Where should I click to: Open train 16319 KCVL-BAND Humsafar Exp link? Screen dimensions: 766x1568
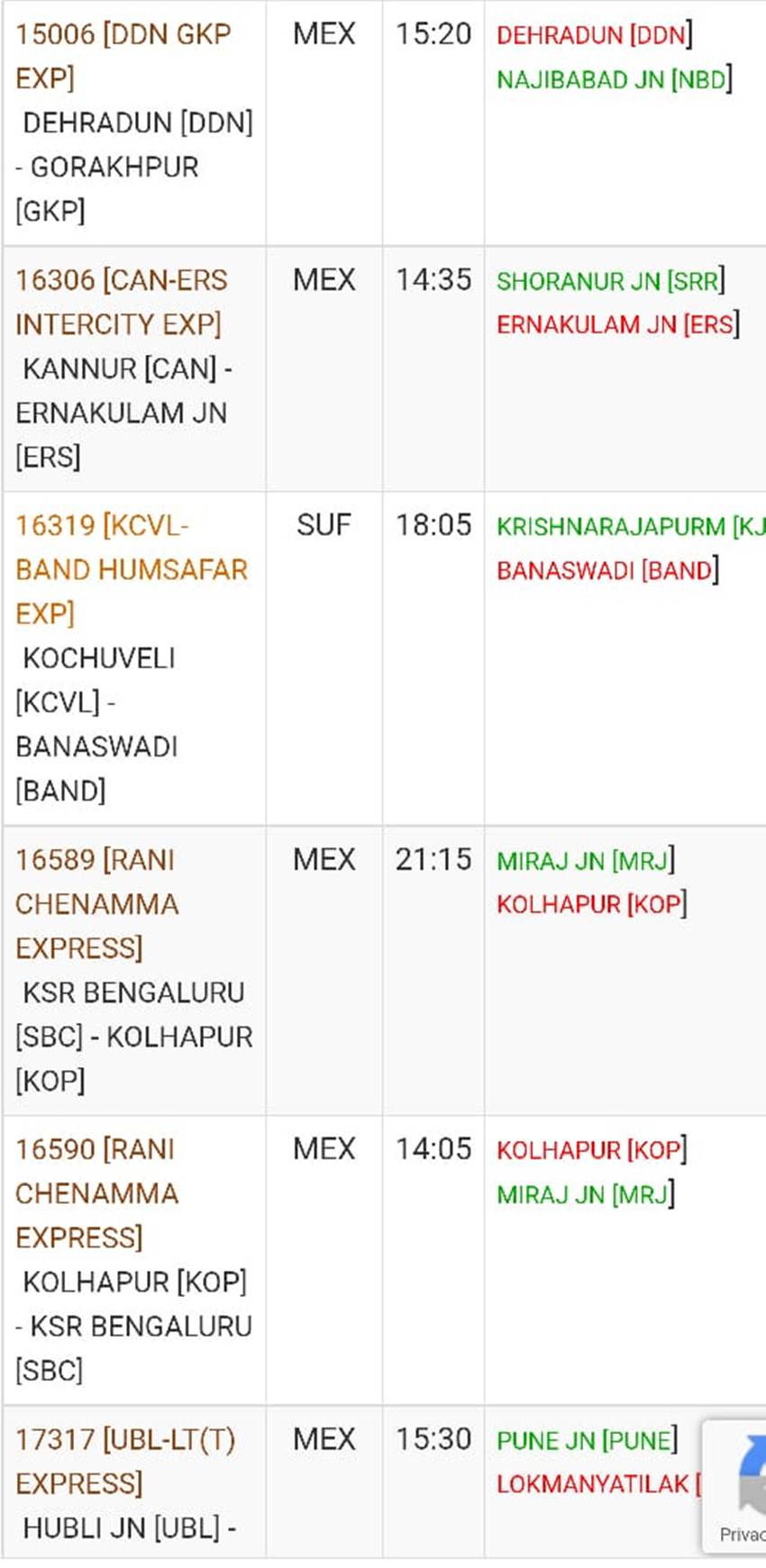132,569
